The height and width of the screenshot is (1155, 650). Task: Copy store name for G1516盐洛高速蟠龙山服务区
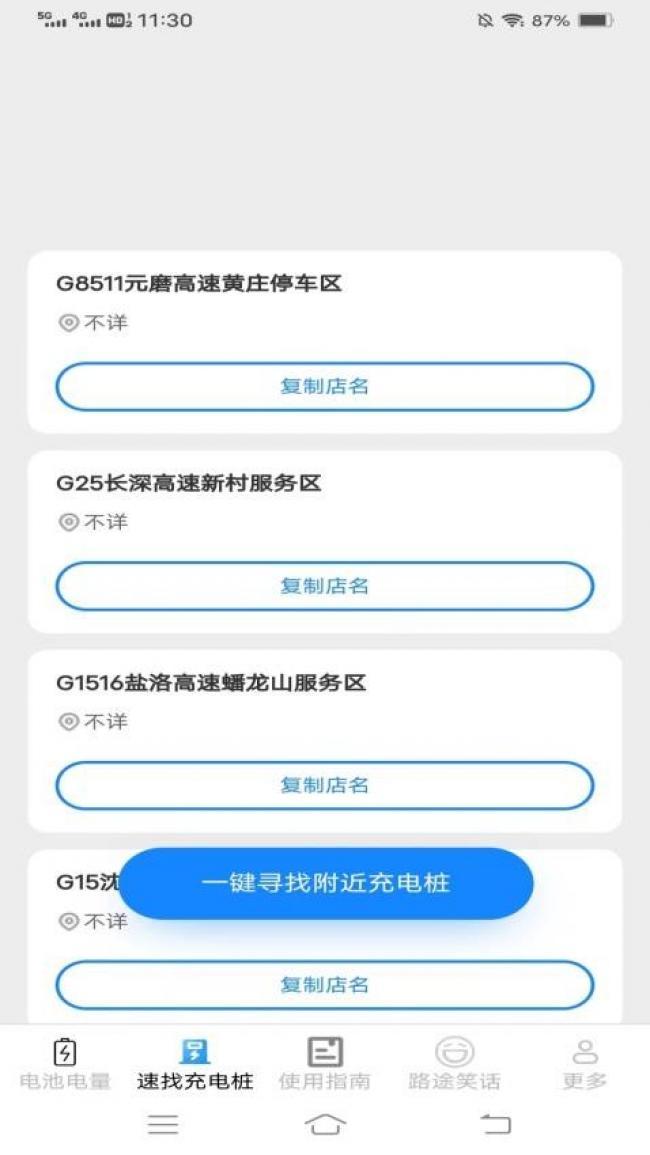point(325,785)
